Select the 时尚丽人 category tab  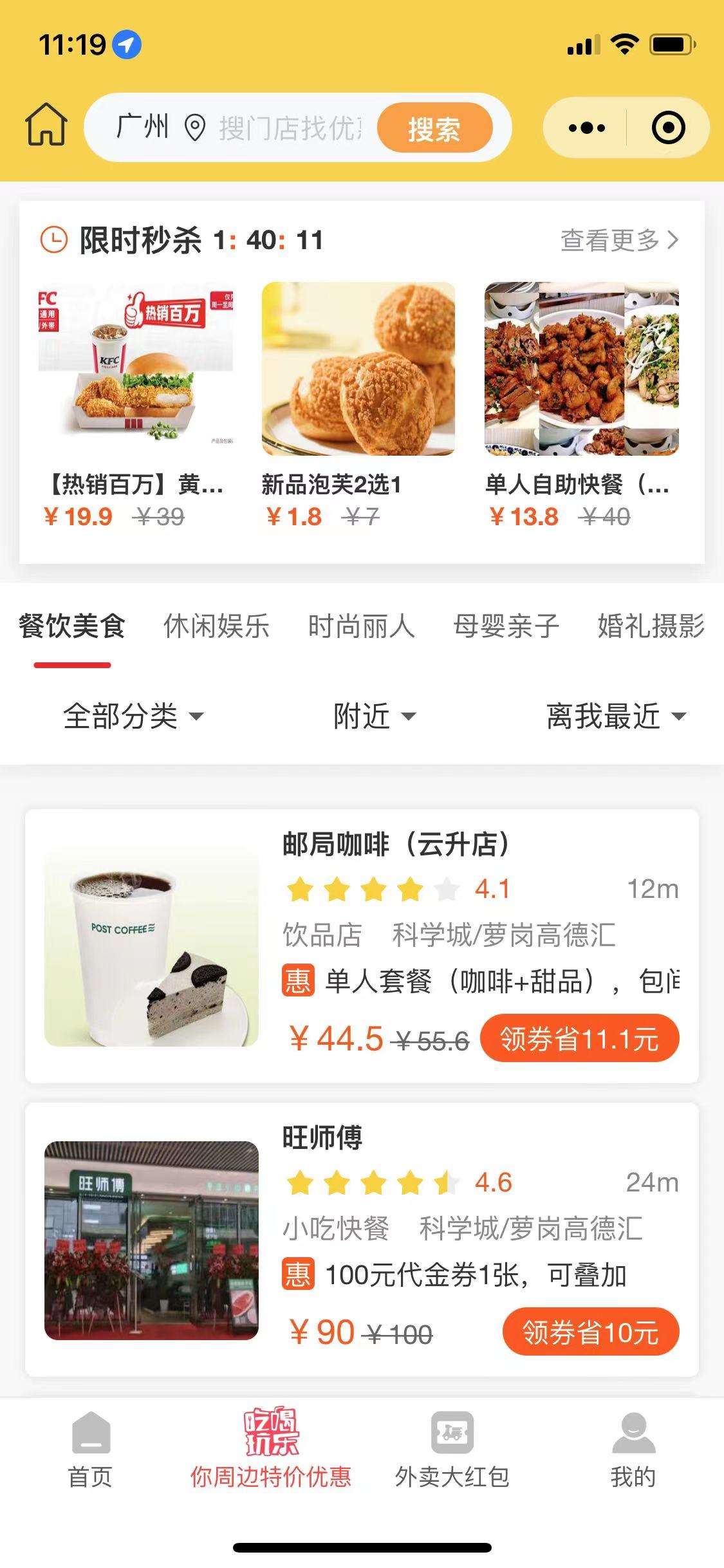pos(361,626)
